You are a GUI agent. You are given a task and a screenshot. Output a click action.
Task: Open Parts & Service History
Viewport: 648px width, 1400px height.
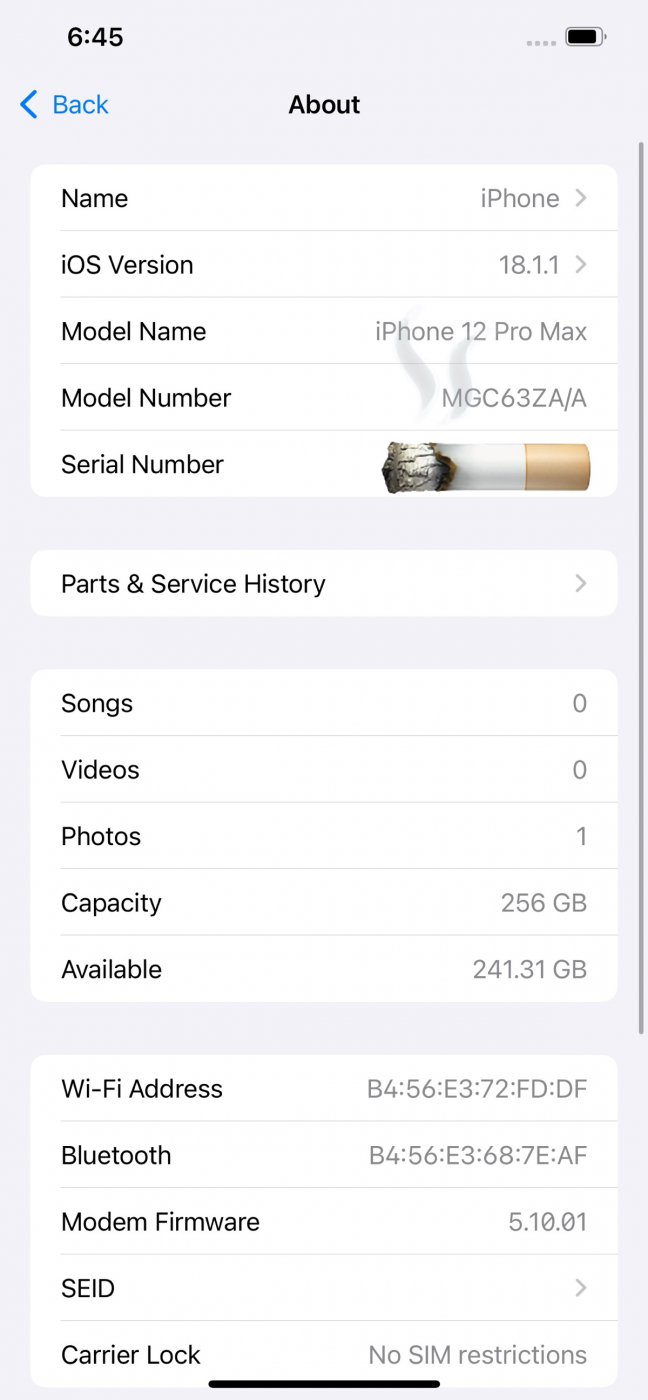coord(323,584)
